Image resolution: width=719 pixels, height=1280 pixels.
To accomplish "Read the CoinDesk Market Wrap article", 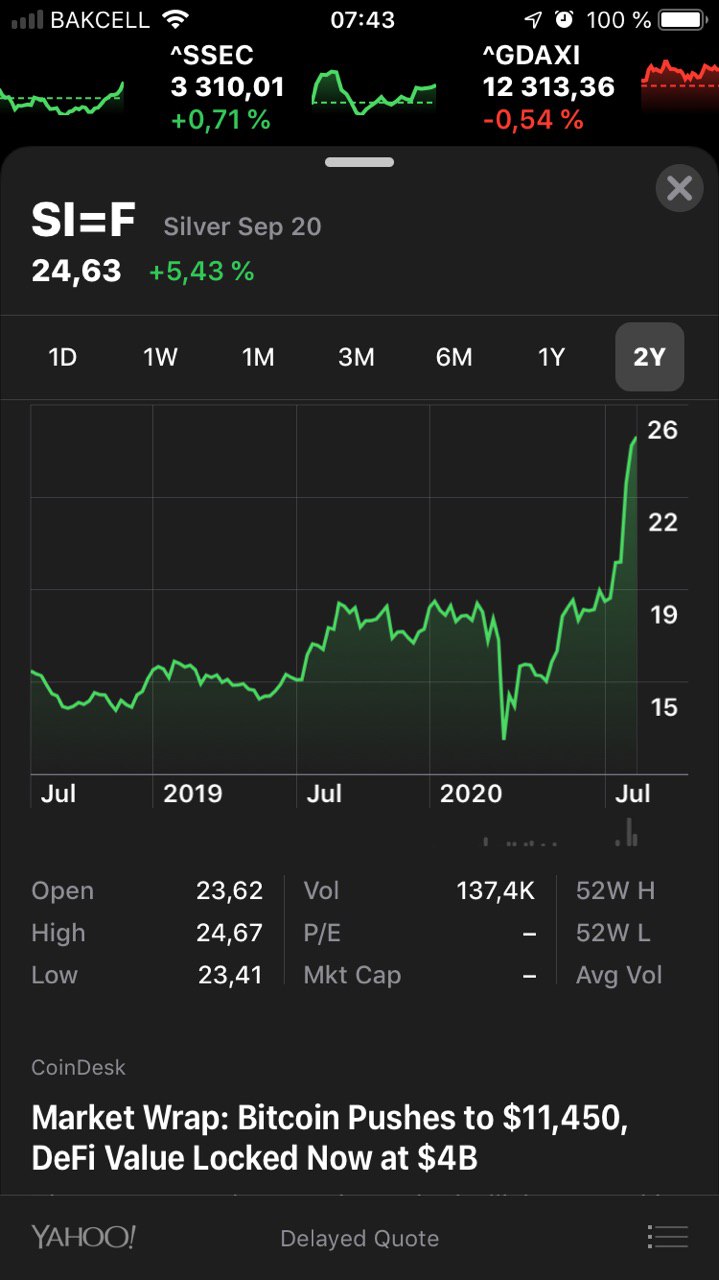I will coord(330,1137).
